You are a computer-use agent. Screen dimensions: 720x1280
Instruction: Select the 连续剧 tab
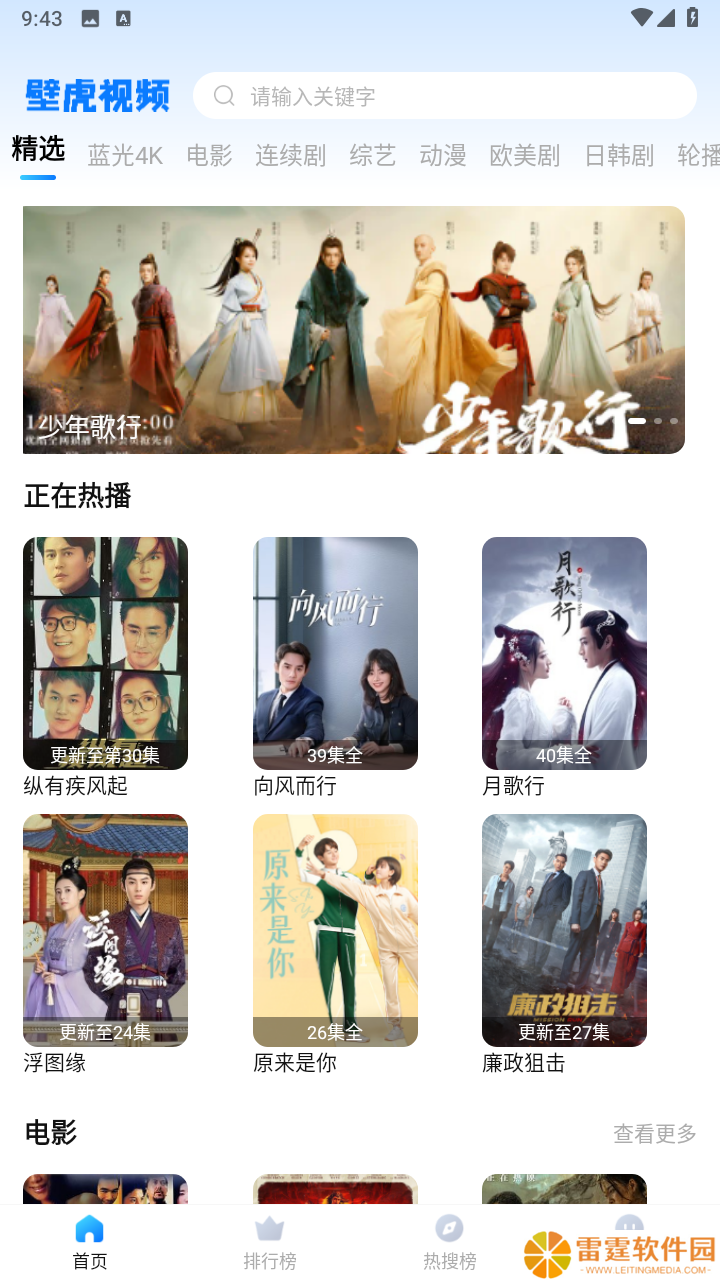290,155
